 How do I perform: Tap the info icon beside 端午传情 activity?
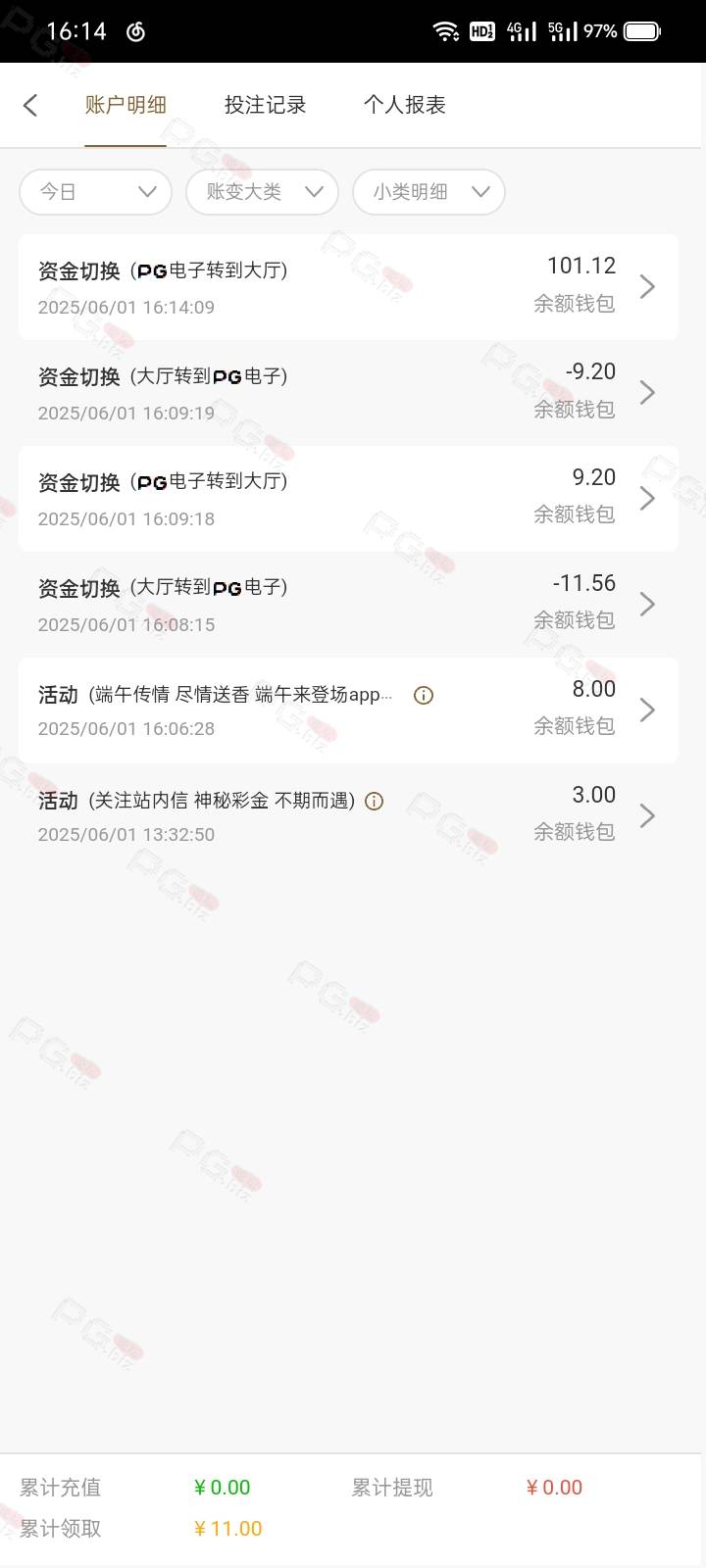tap(424, 696)
